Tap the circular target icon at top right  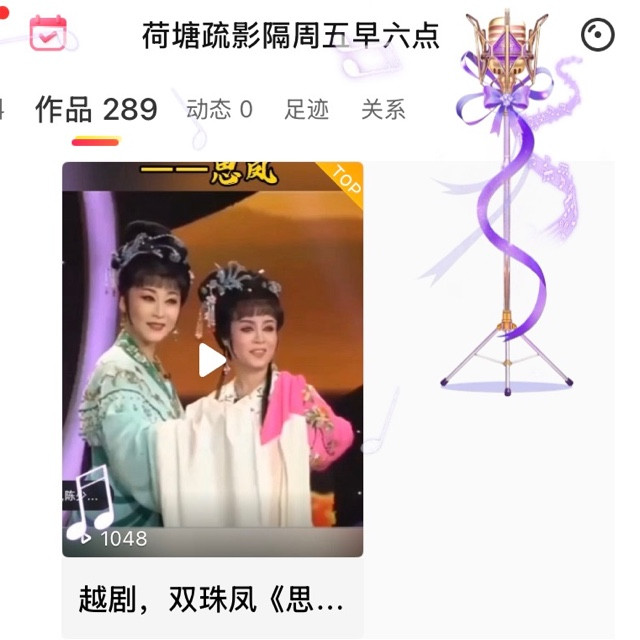coord(598,35)
